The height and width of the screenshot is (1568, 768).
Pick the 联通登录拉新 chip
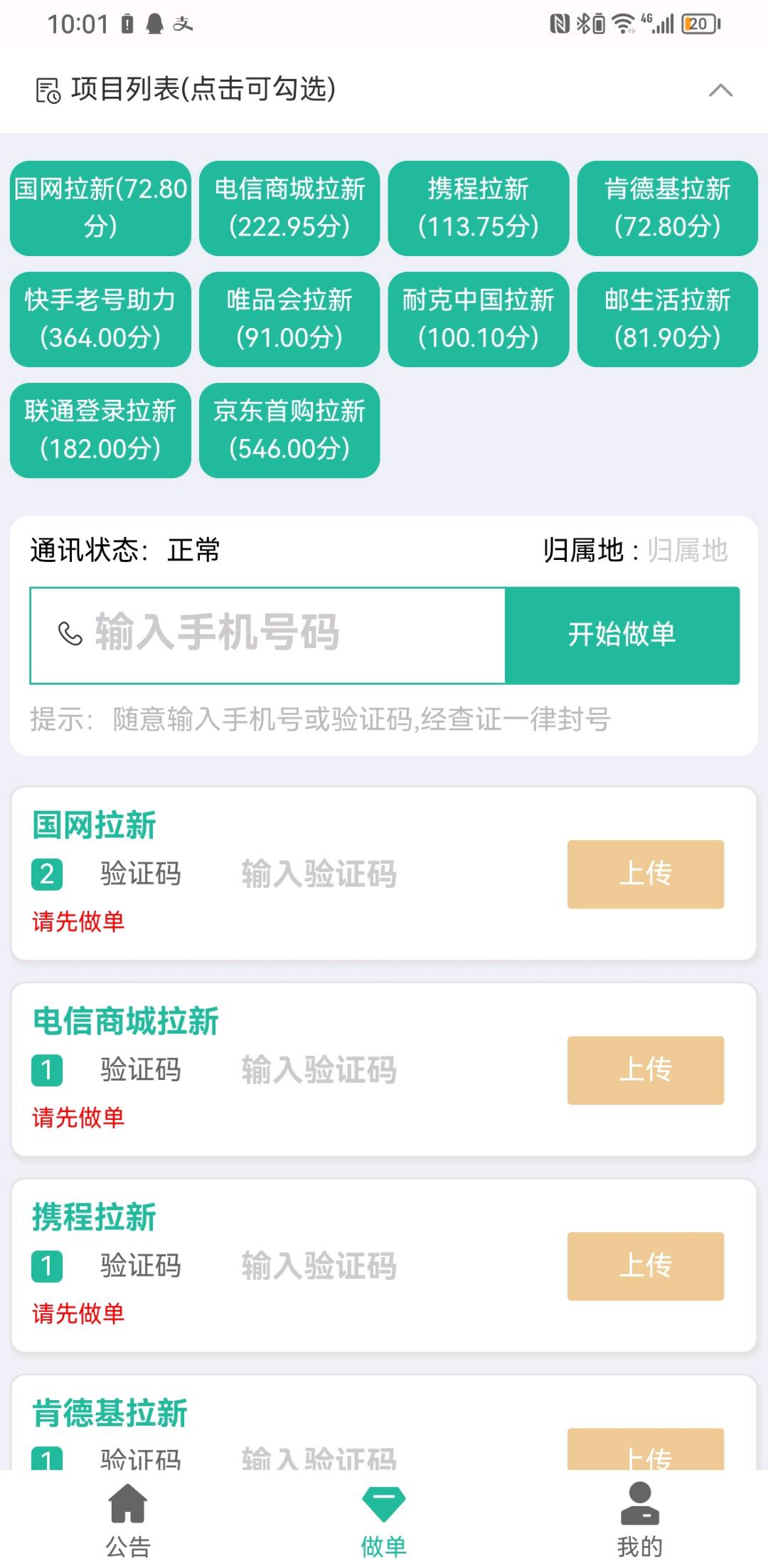[100, 430]
